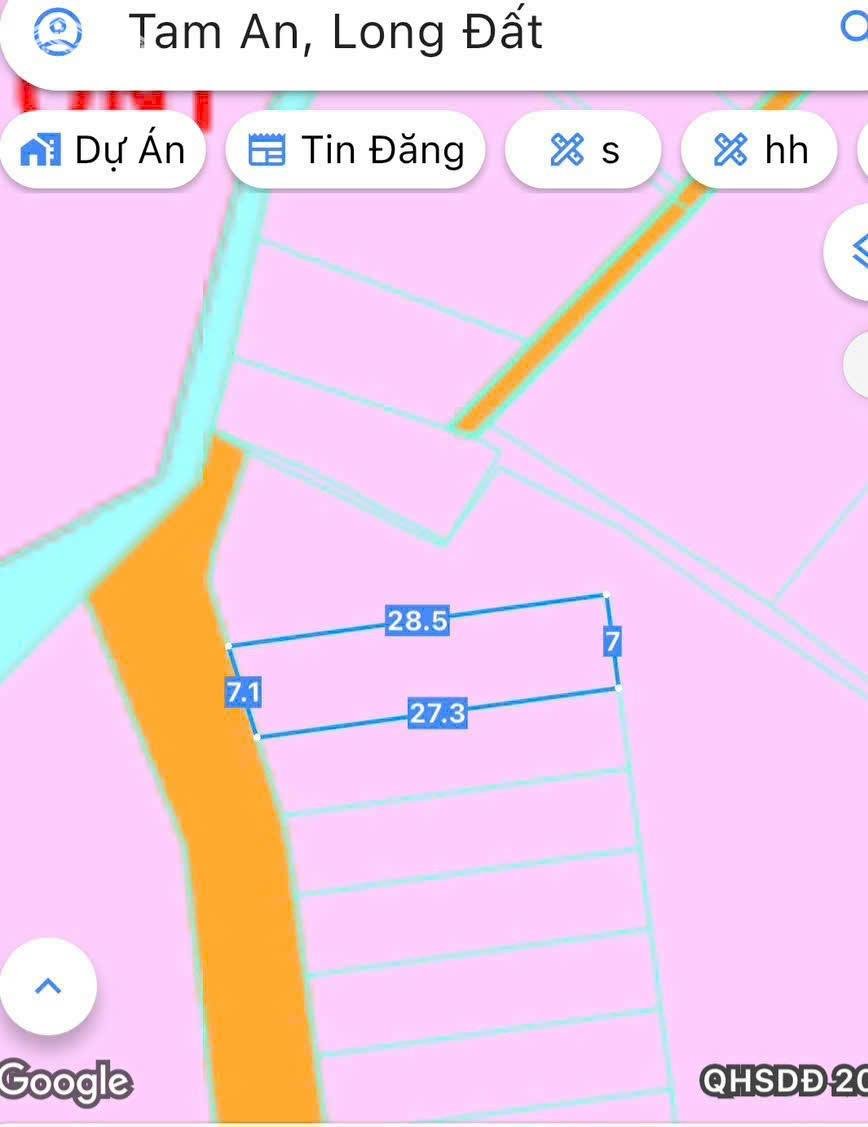This screenshot has height=1127, width=868.
Task: Click the circular button below the layers icon
Action: (x=864, y=365)
